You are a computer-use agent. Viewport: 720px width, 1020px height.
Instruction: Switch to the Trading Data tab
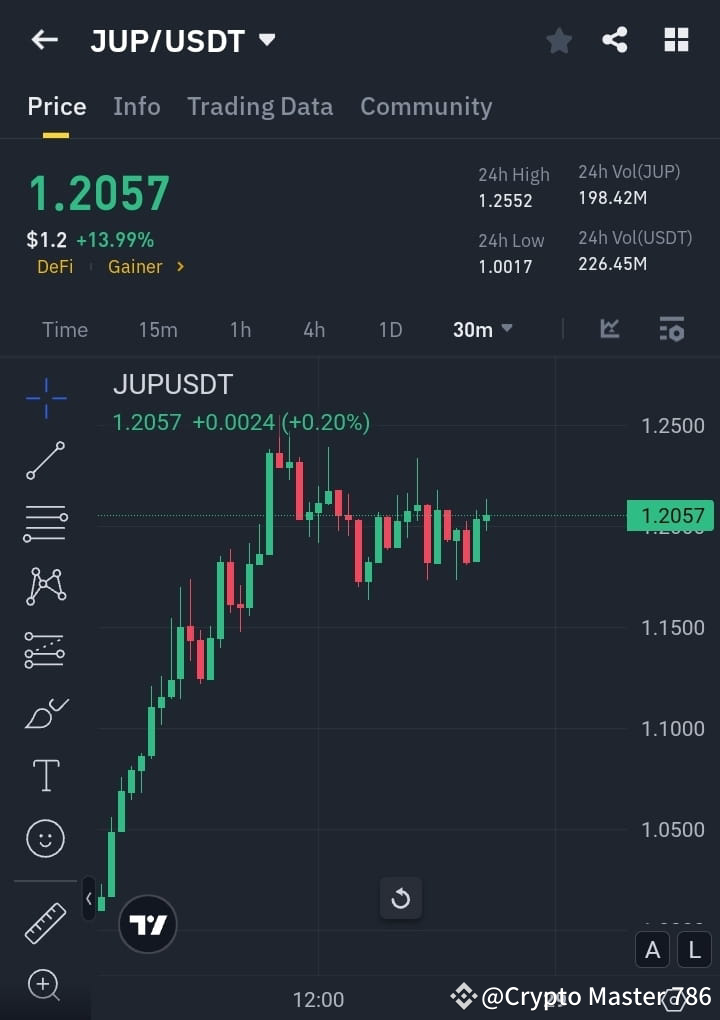tap(260, 106)
